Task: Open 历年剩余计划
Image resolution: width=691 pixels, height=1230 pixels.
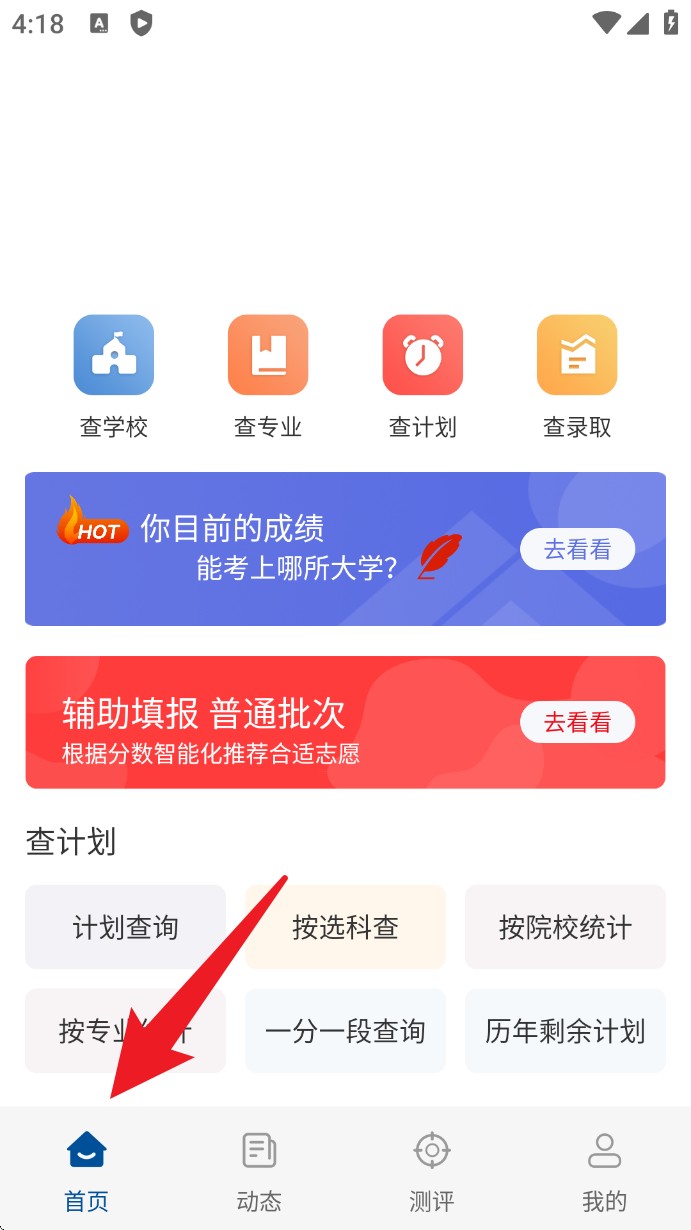Action: click(565, 1031)
